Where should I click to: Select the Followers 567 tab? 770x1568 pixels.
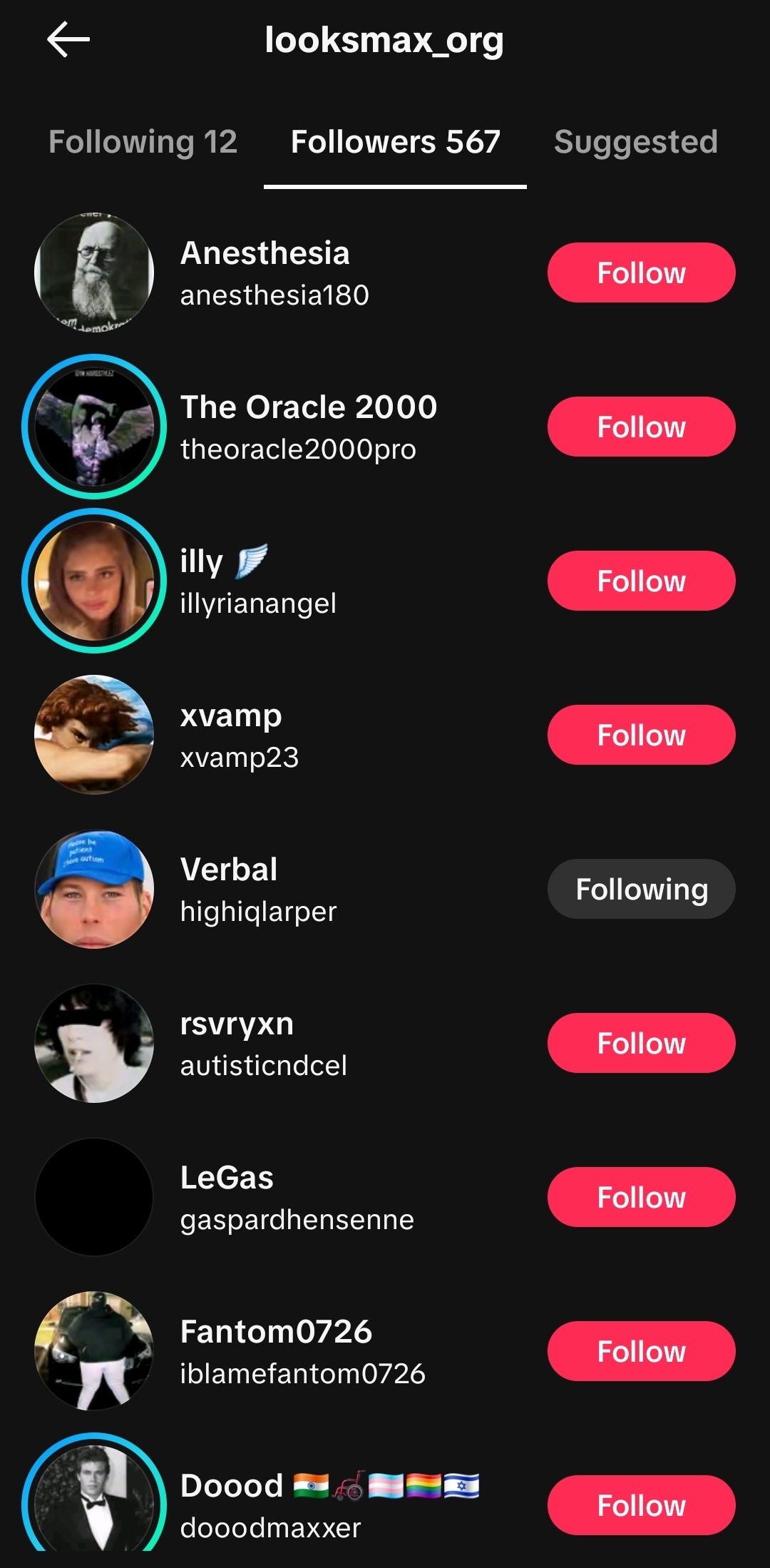click(395, 141)
